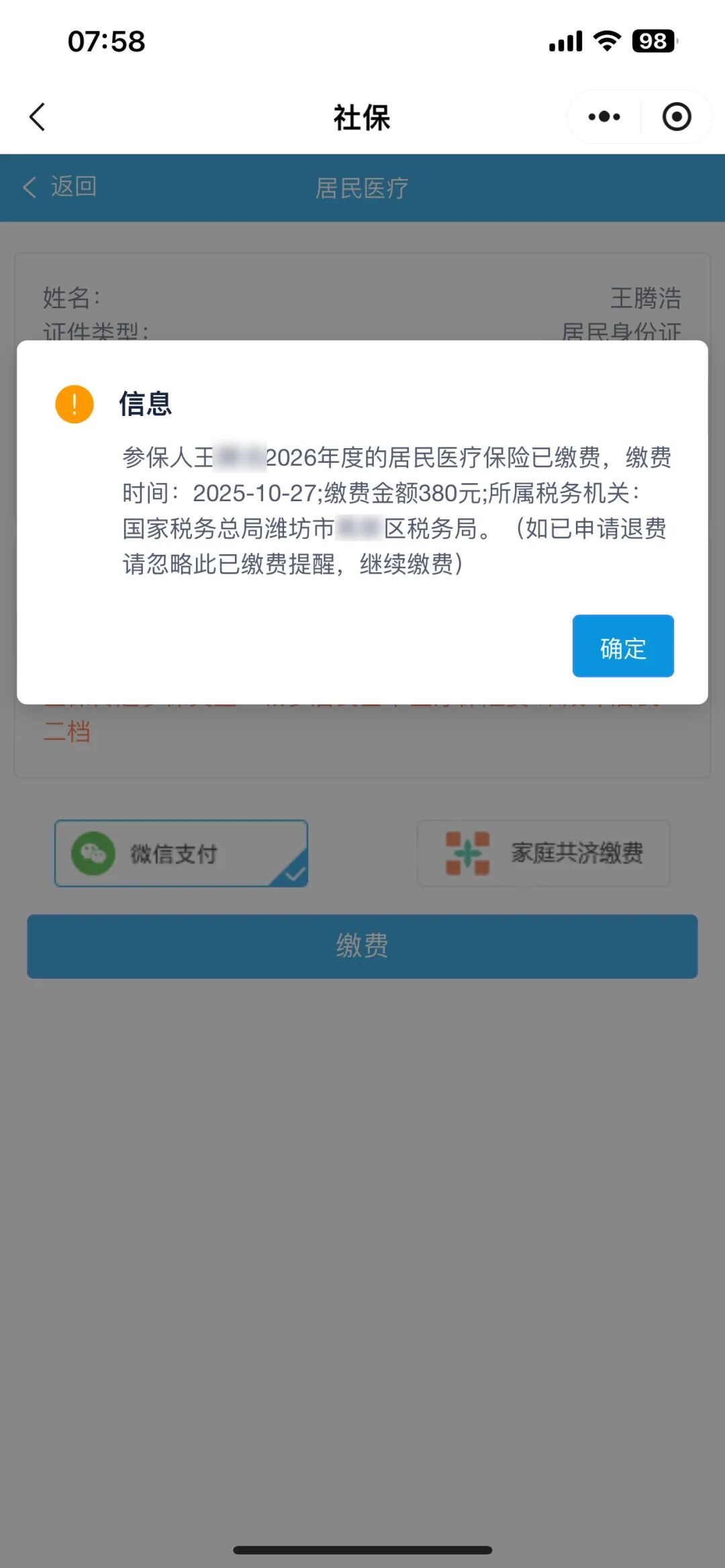Close the mini program via circle icon

[x=676, y=117]
